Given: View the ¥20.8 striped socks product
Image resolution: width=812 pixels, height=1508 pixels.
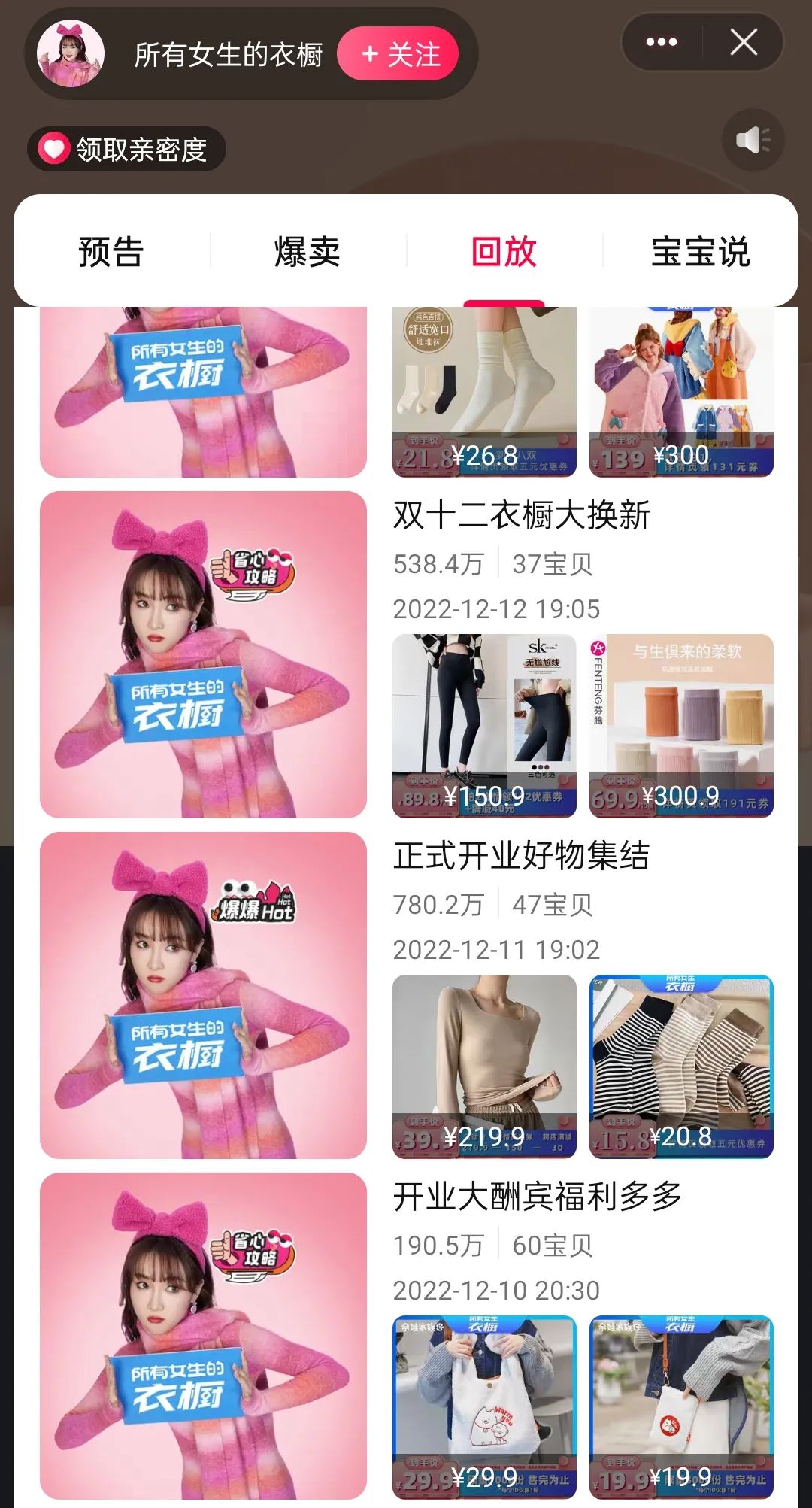Looking at the screenshot, I should click(681, 1066).
